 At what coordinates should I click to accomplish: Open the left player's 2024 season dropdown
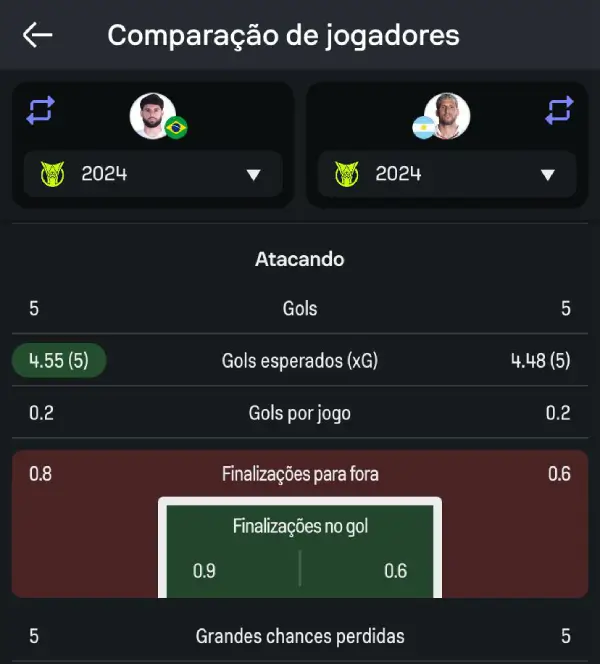[x=153, y=174]
